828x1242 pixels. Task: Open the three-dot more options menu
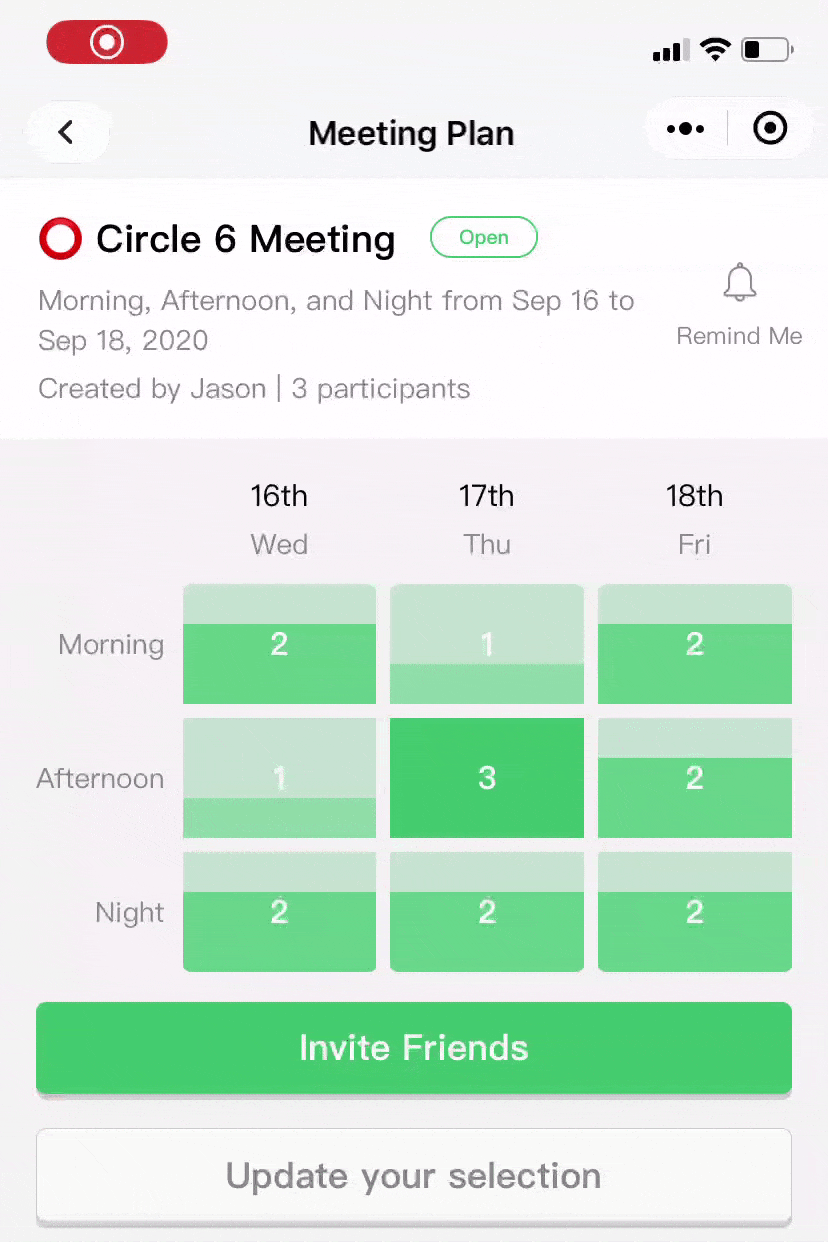(x=685, y=129)
